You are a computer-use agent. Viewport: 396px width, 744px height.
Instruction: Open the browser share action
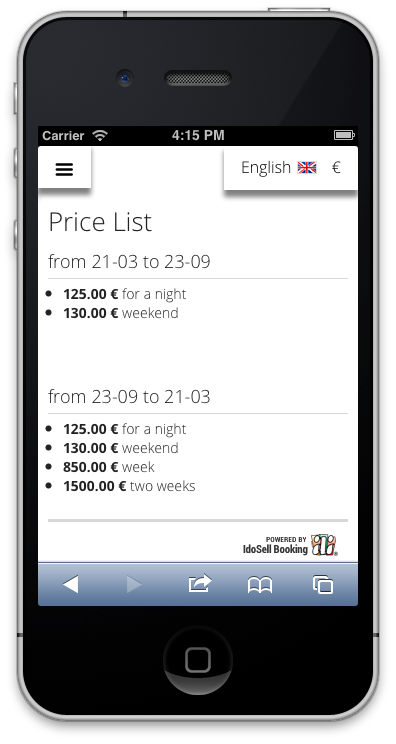click(x=199, y=583)
